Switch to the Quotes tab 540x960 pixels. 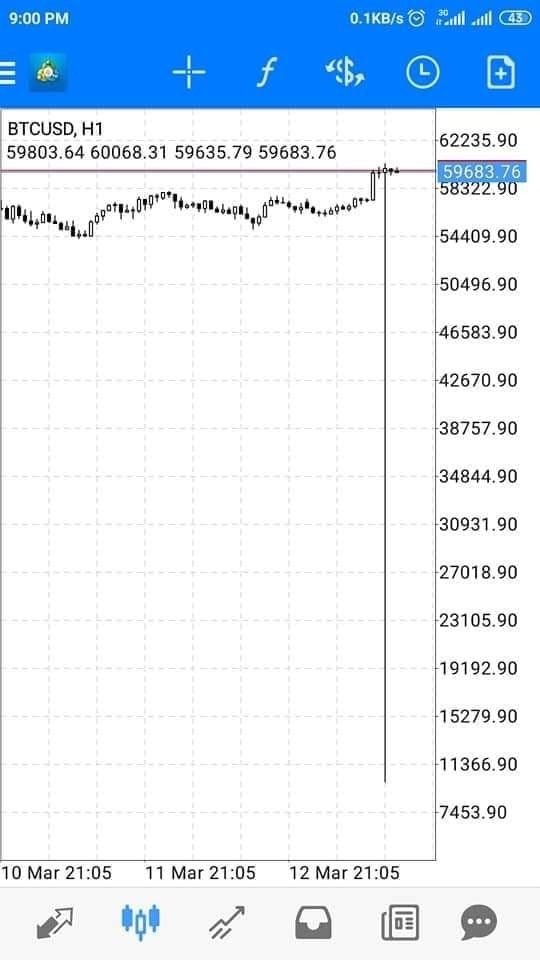54,923
